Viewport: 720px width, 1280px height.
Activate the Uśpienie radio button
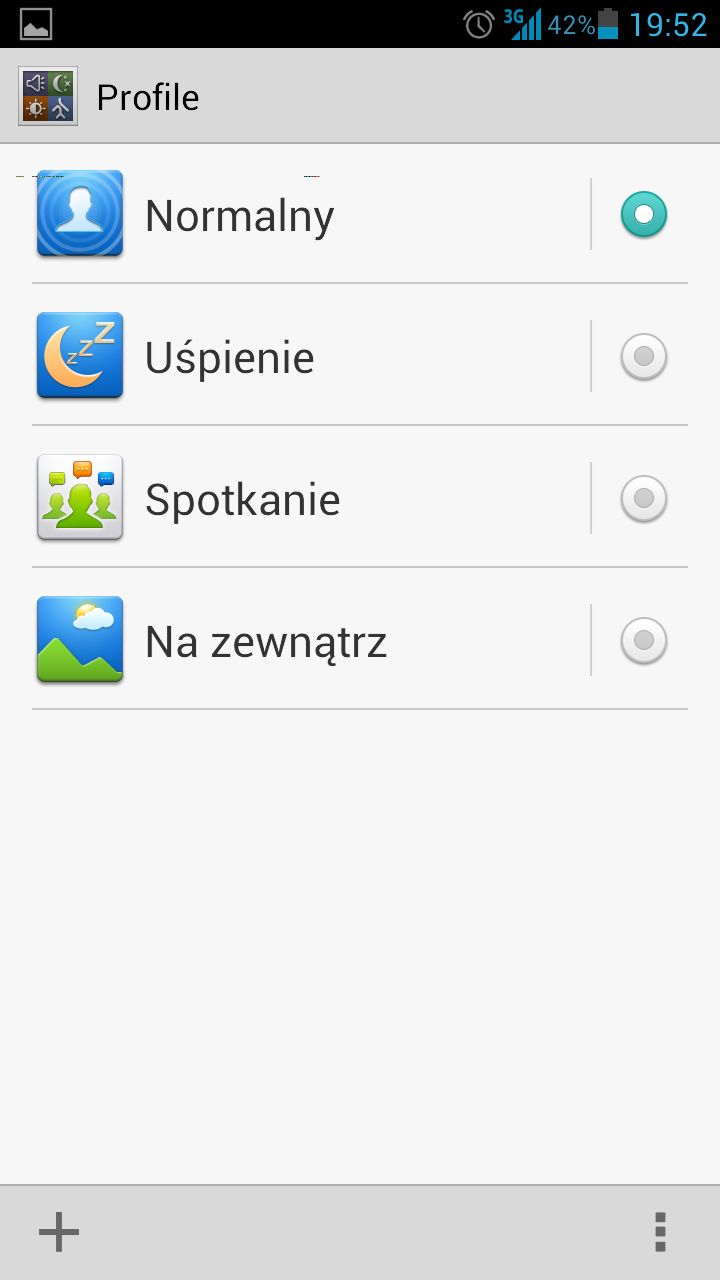(x=643, y=356)
